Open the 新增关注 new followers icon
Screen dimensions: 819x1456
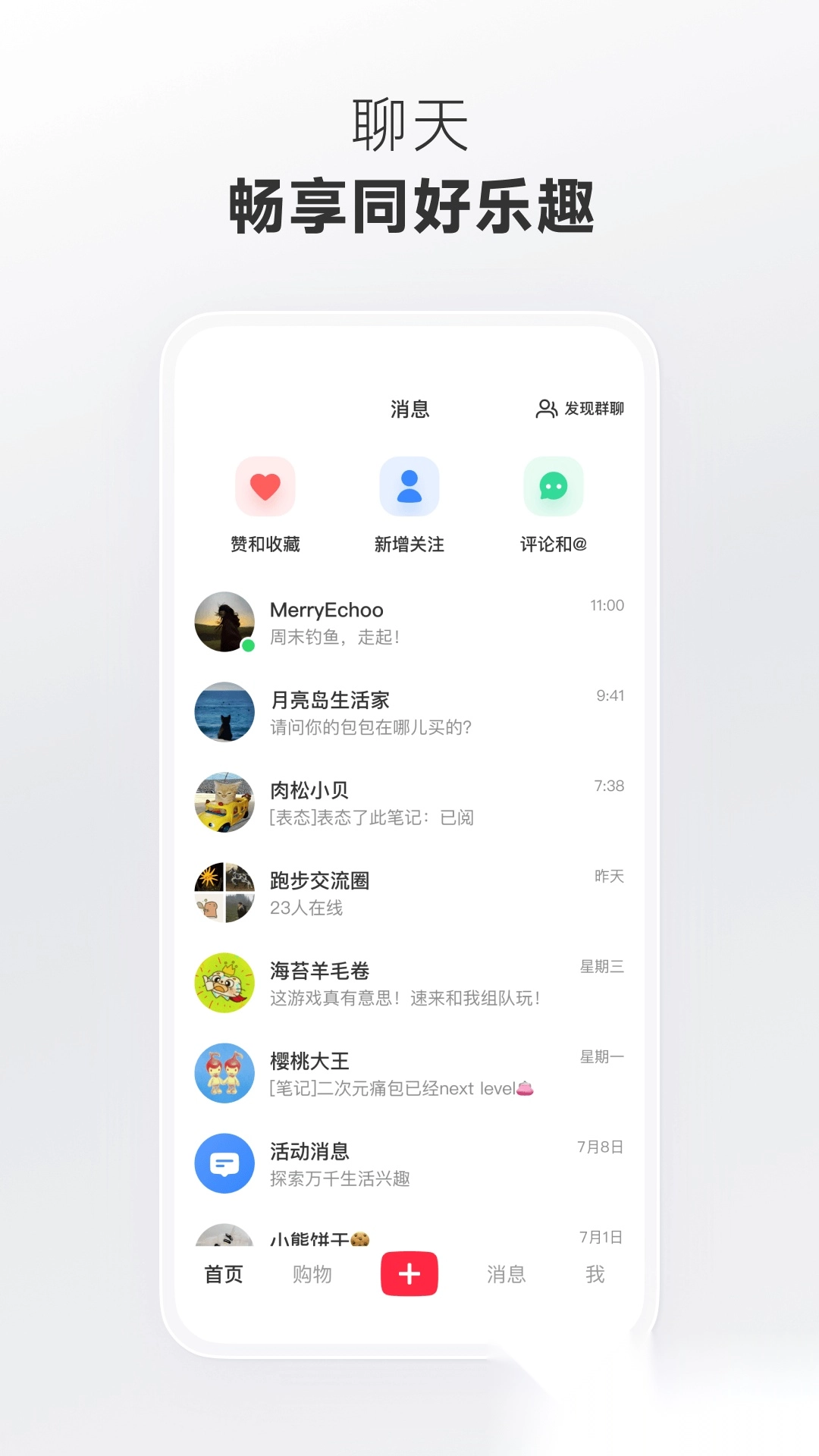click(409, 486)
